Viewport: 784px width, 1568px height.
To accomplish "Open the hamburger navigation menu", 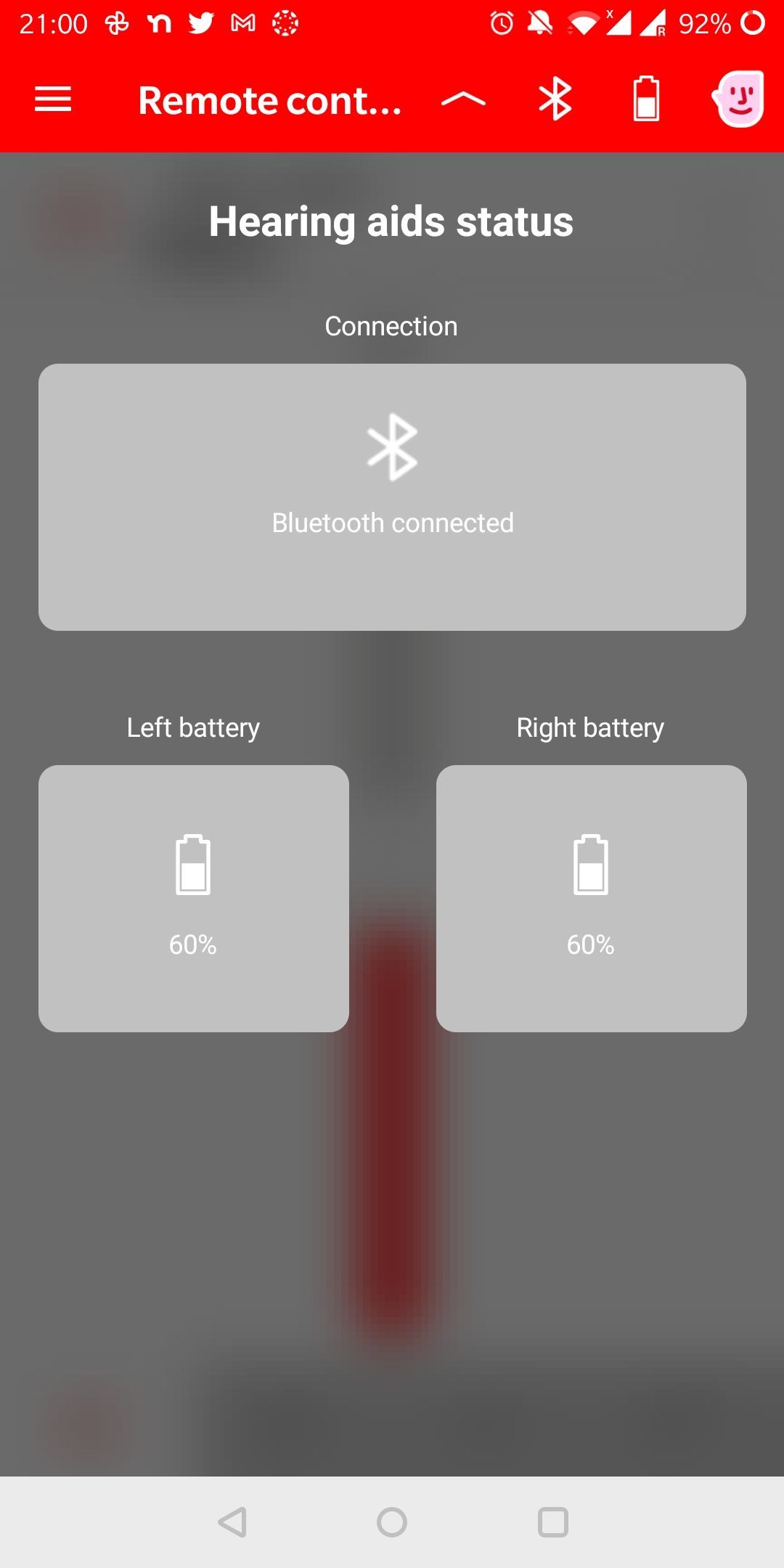I will (x=53, y=99).
